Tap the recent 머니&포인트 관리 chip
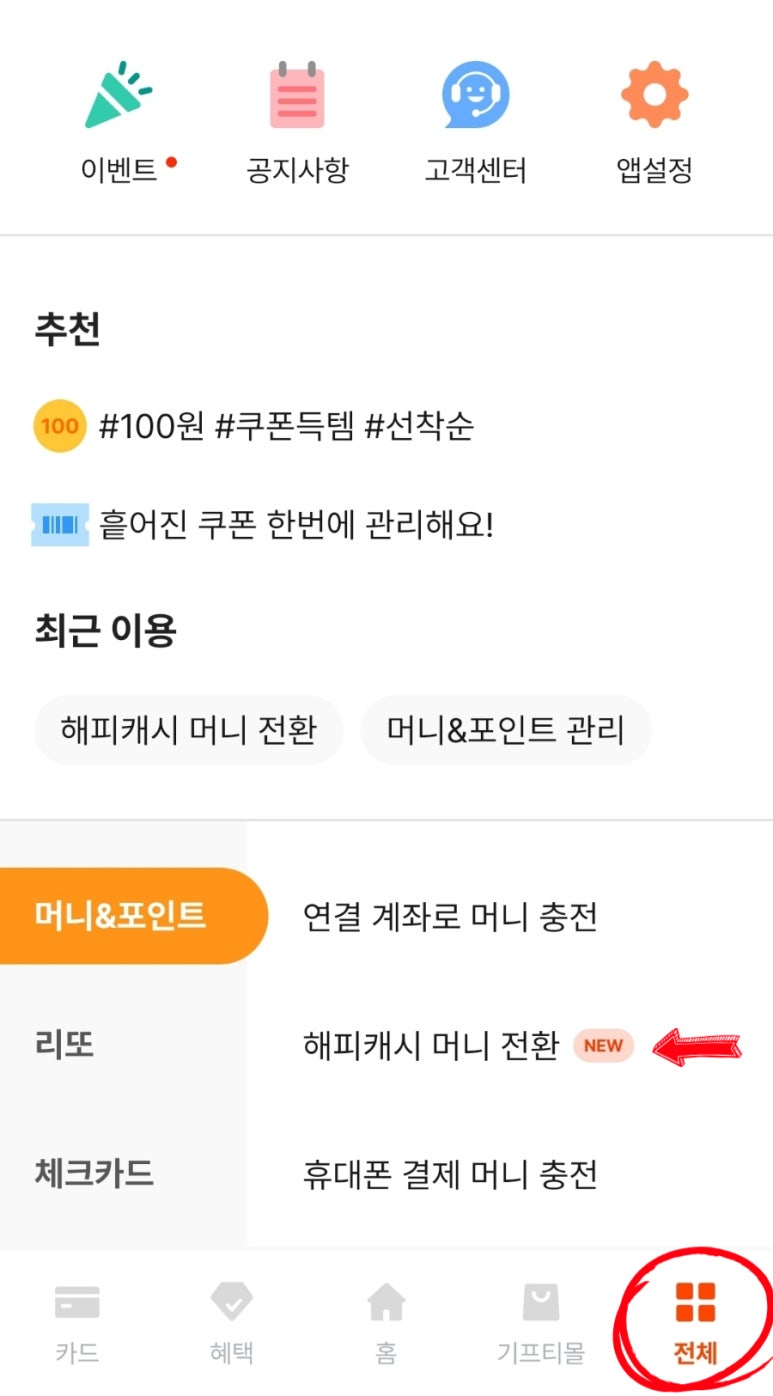 point(506,730)
